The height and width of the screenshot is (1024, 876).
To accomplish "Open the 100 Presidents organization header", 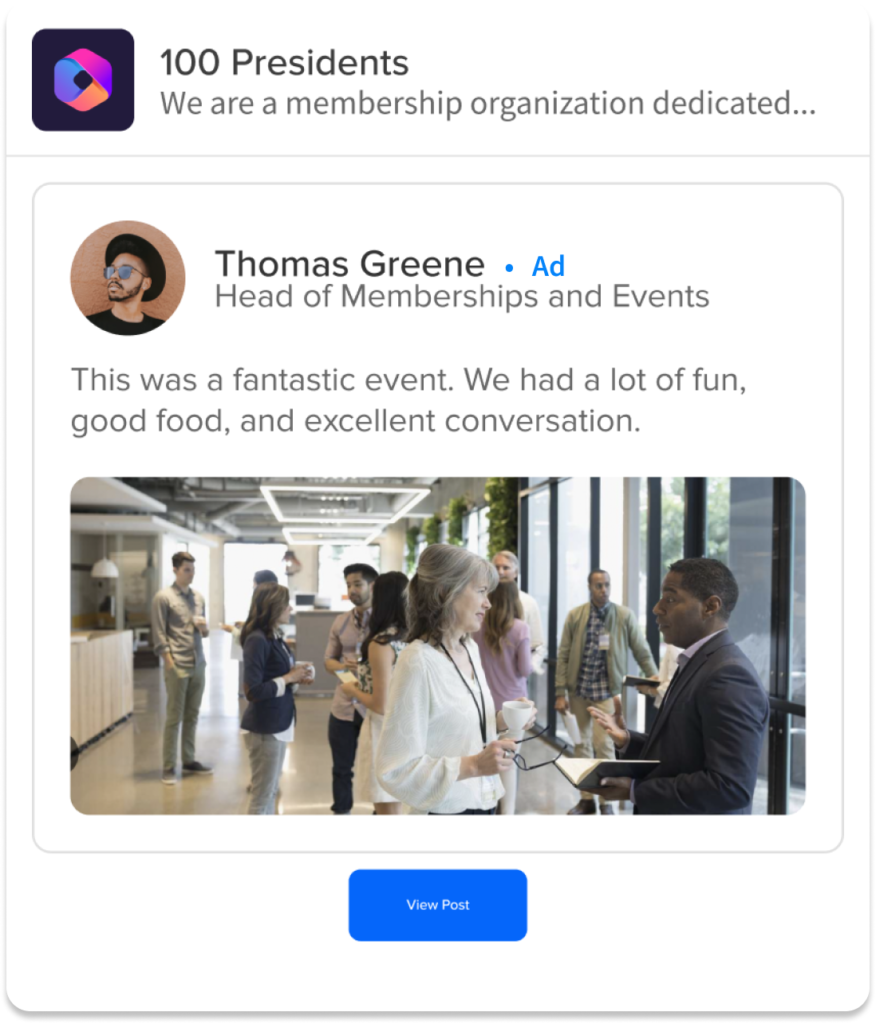I will coord(284,64).
